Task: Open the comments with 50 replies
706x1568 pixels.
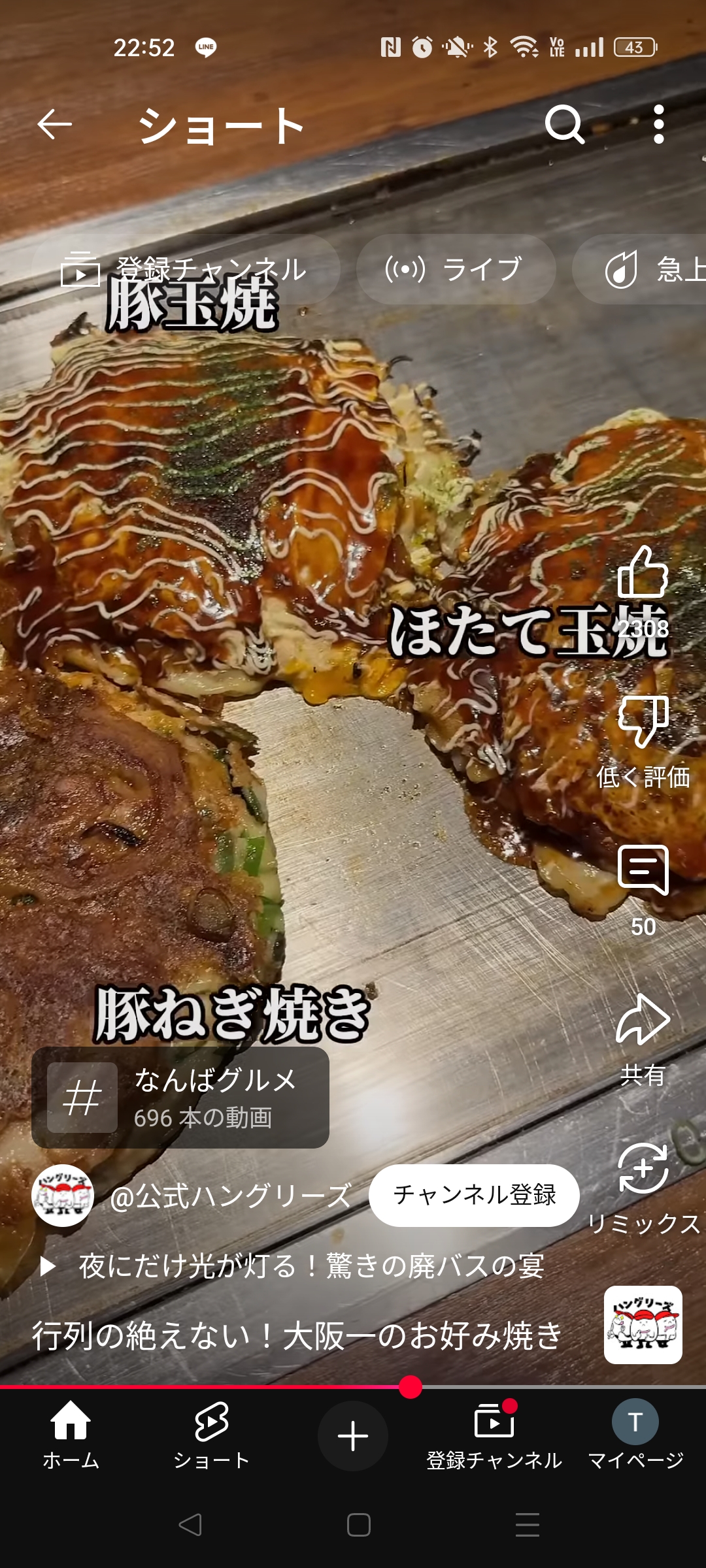Action: tap(643, 870)
